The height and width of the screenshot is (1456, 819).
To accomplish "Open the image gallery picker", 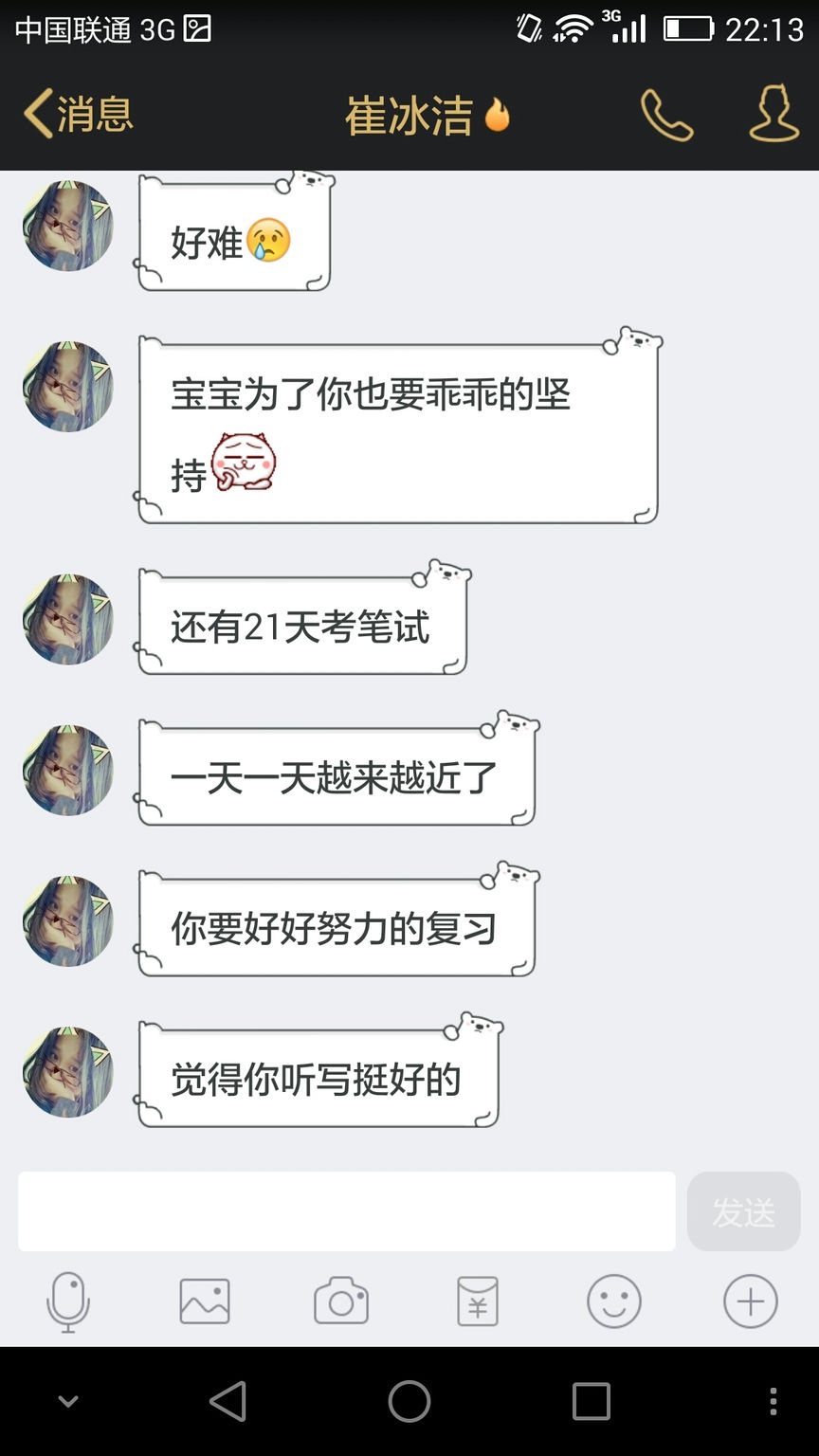I will [x=205, y=1301].
